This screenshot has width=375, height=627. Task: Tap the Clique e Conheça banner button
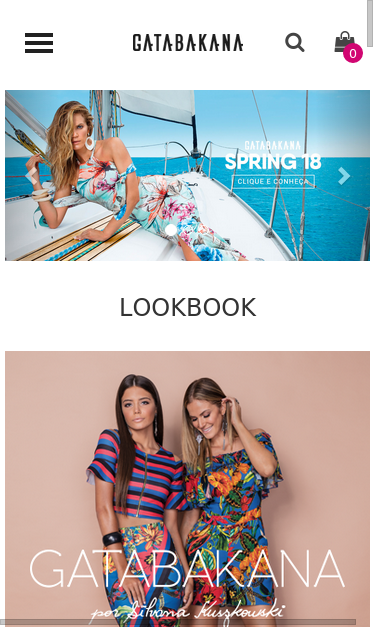(273, 182)
